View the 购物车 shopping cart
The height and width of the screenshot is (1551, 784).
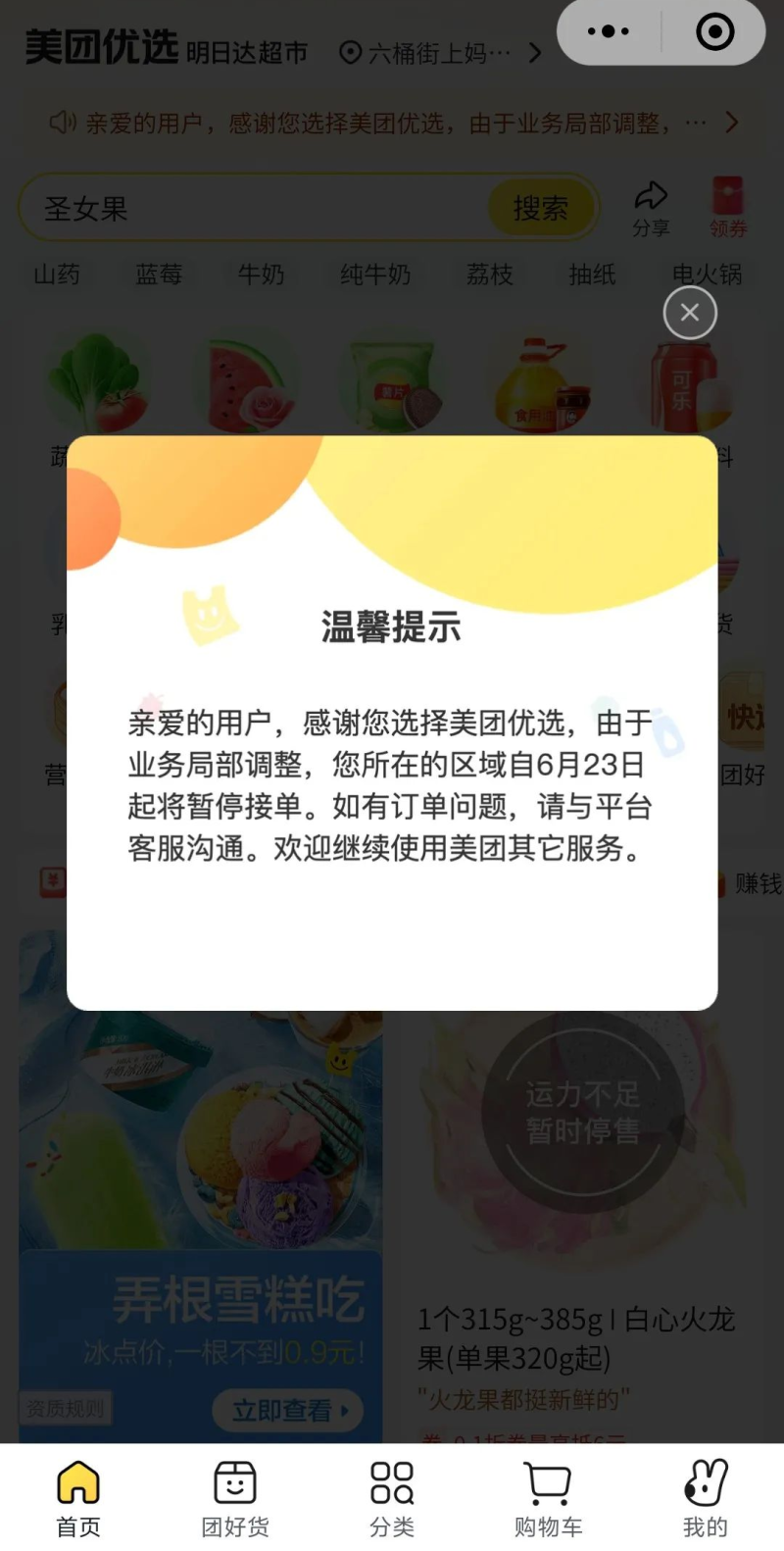coord(549,1498)
